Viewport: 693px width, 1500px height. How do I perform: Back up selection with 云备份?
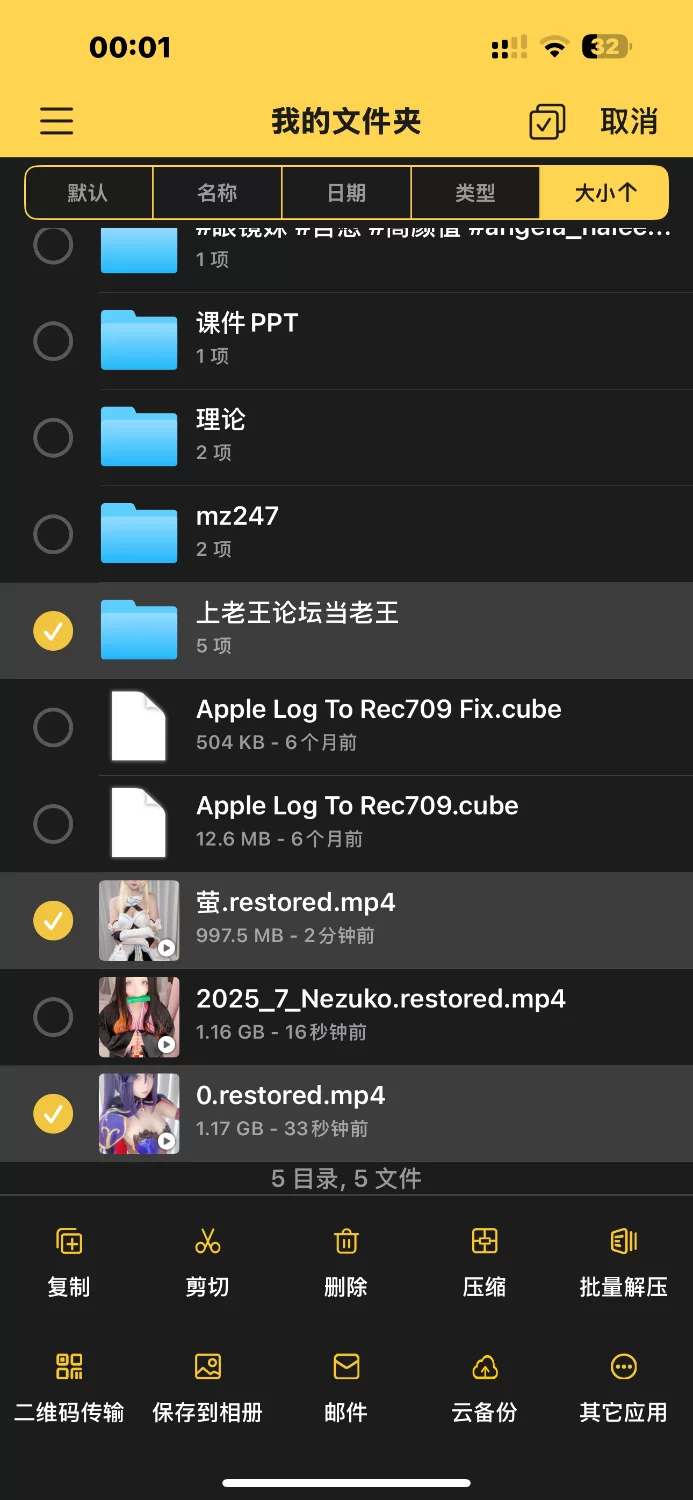point(484,1387)
